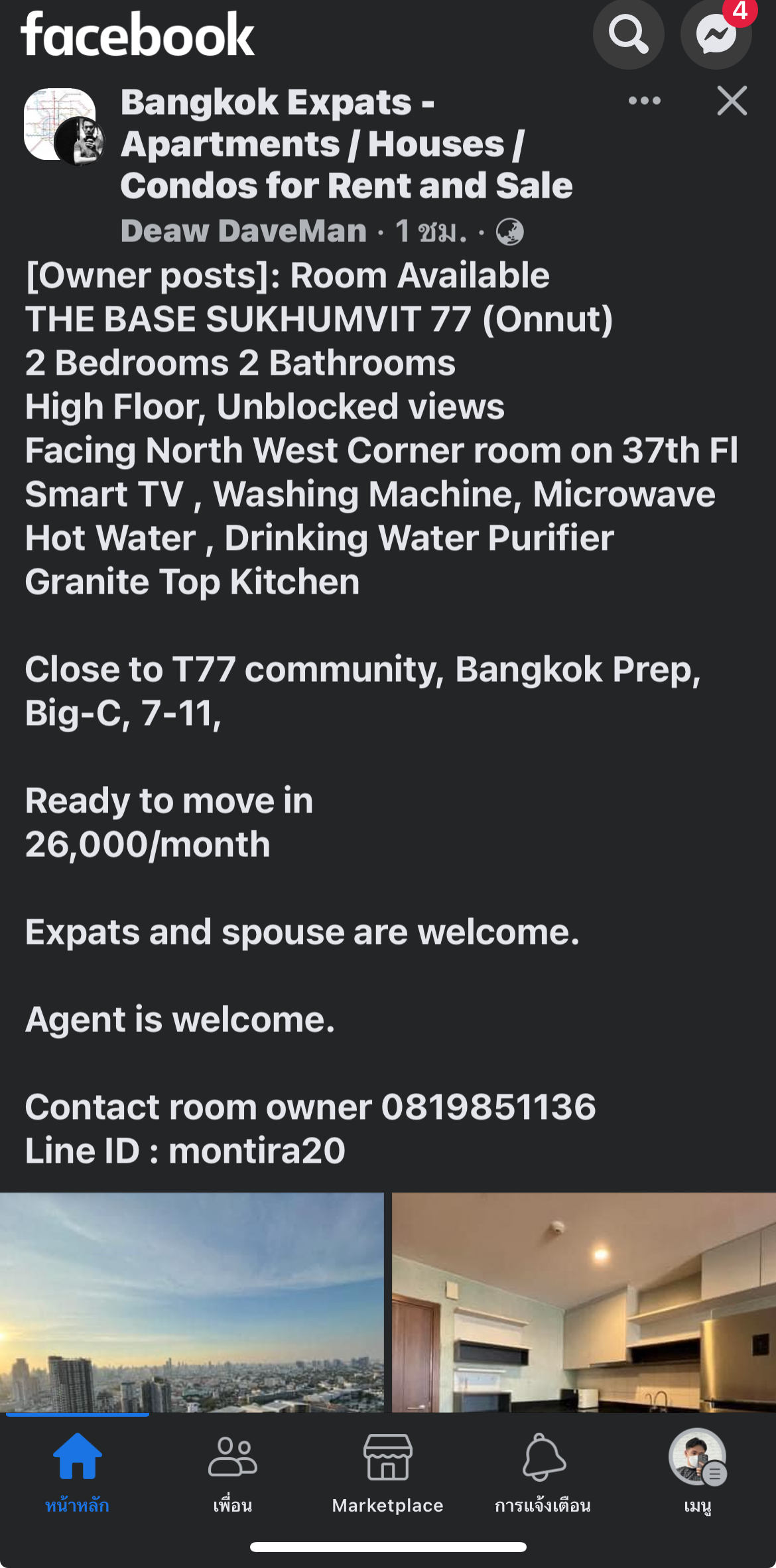Open the group avatar picture
This screenshot has width=776, height=1568.
[x=61, y=125]
